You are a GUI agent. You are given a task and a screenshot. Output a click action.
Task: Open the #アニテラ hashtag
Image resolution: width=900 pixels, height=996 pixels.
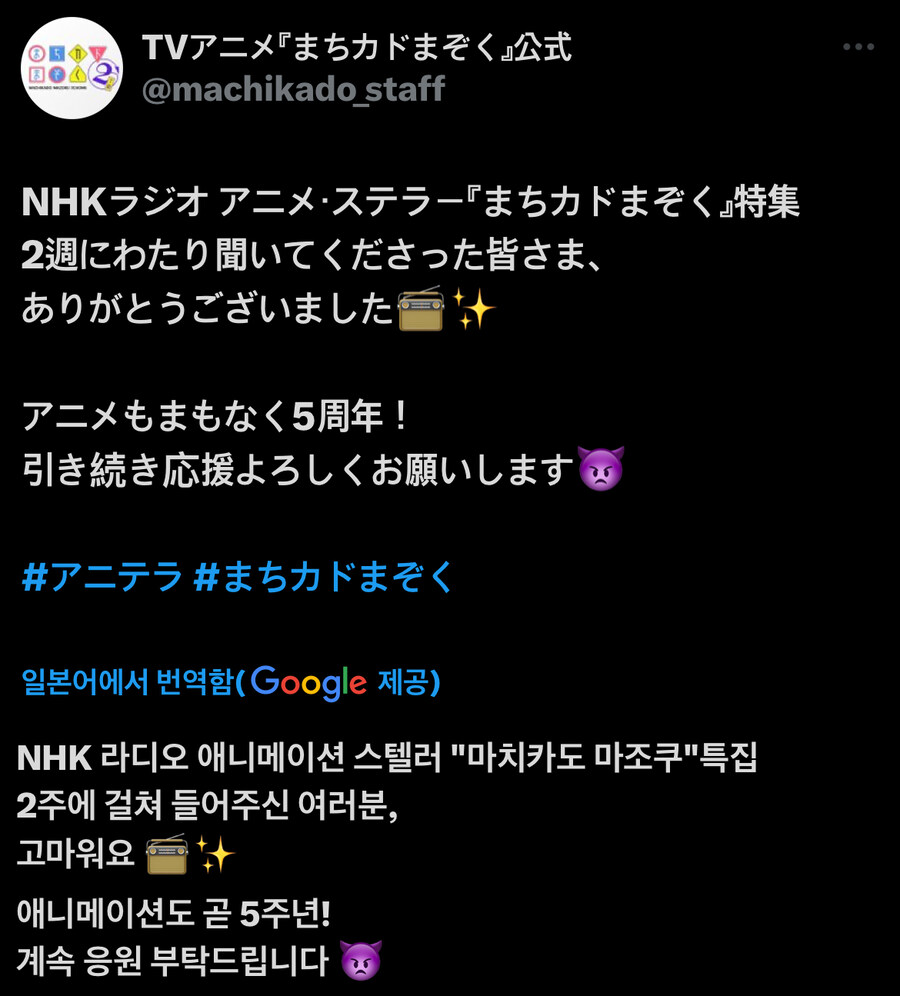[102, 576]
